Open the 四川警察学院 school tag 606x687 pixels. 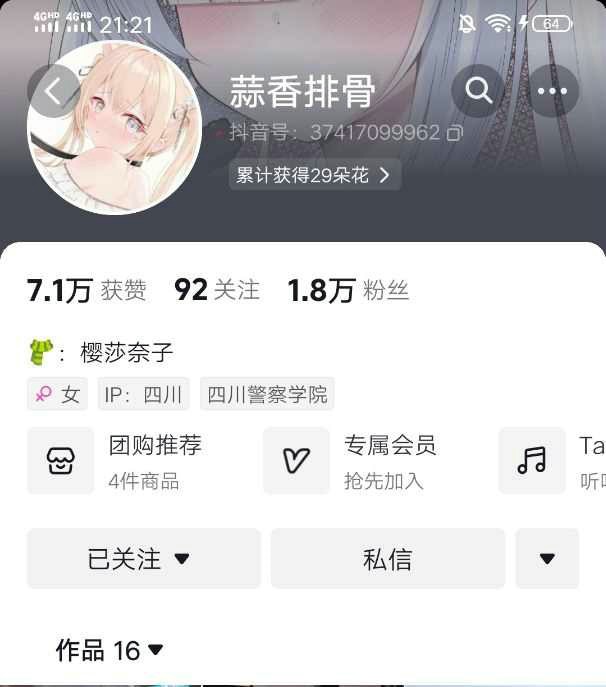267,394
